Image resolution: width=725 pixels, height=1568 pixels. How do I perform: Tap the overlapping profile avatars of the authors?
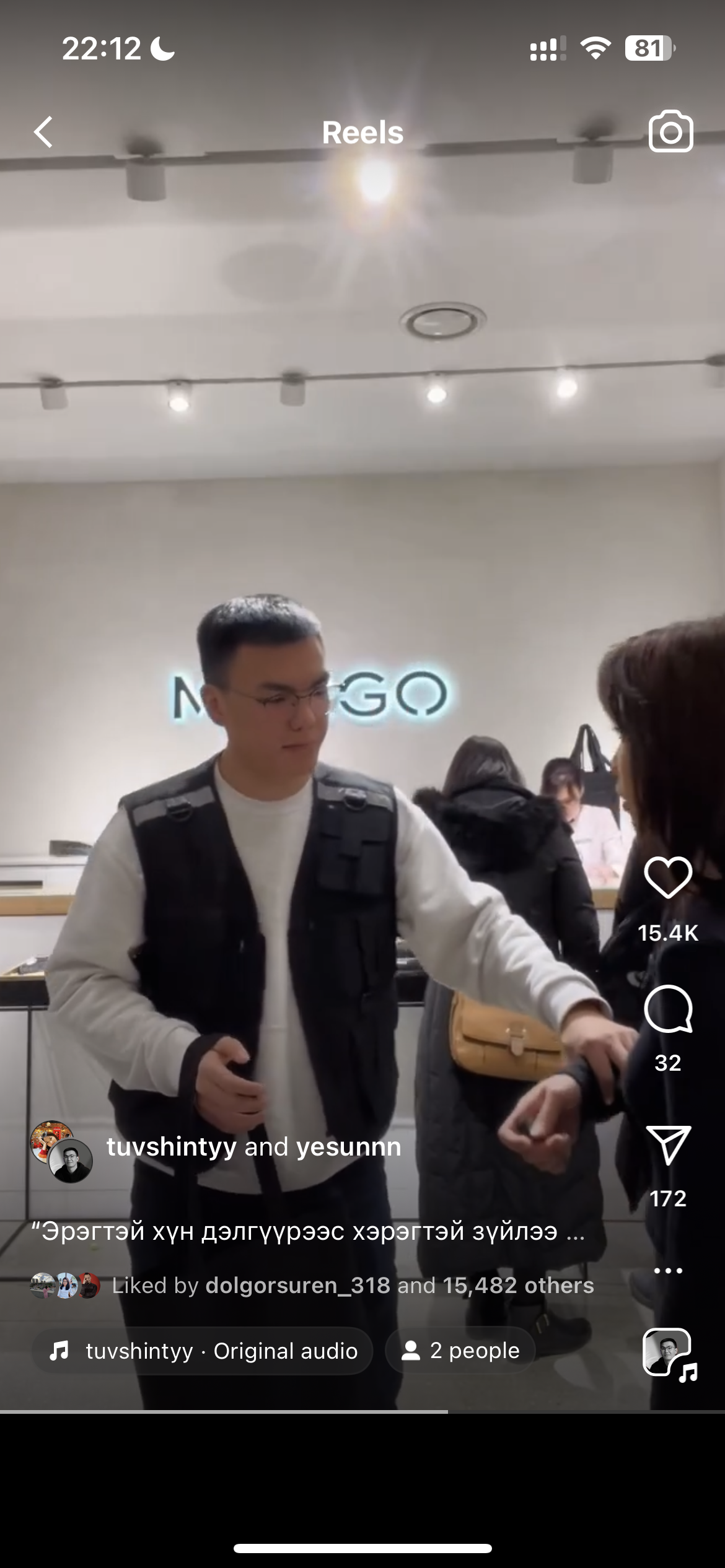(x=62, y=1151)
